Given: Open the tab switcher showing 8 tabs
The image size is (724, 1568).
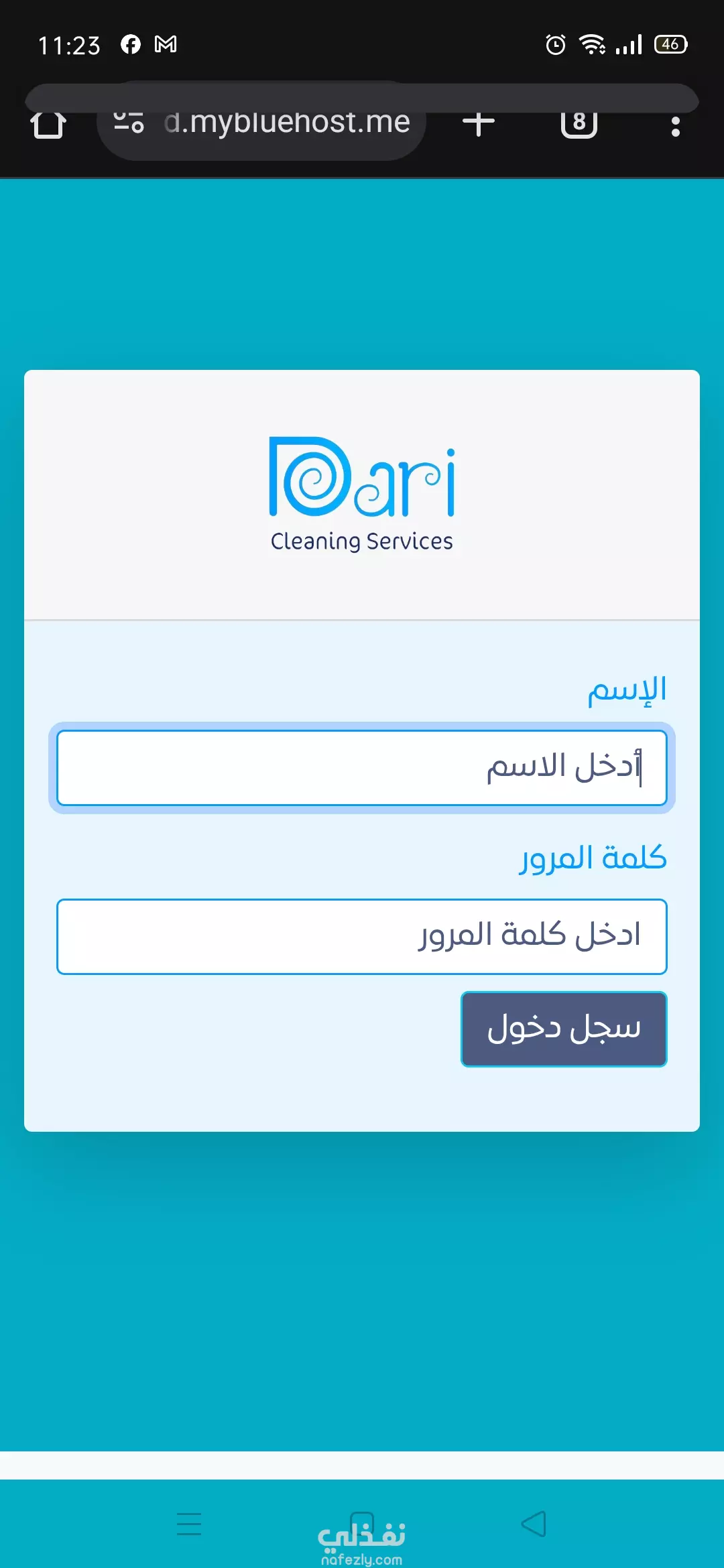Looking at the screenshot, I should point(579,123).
